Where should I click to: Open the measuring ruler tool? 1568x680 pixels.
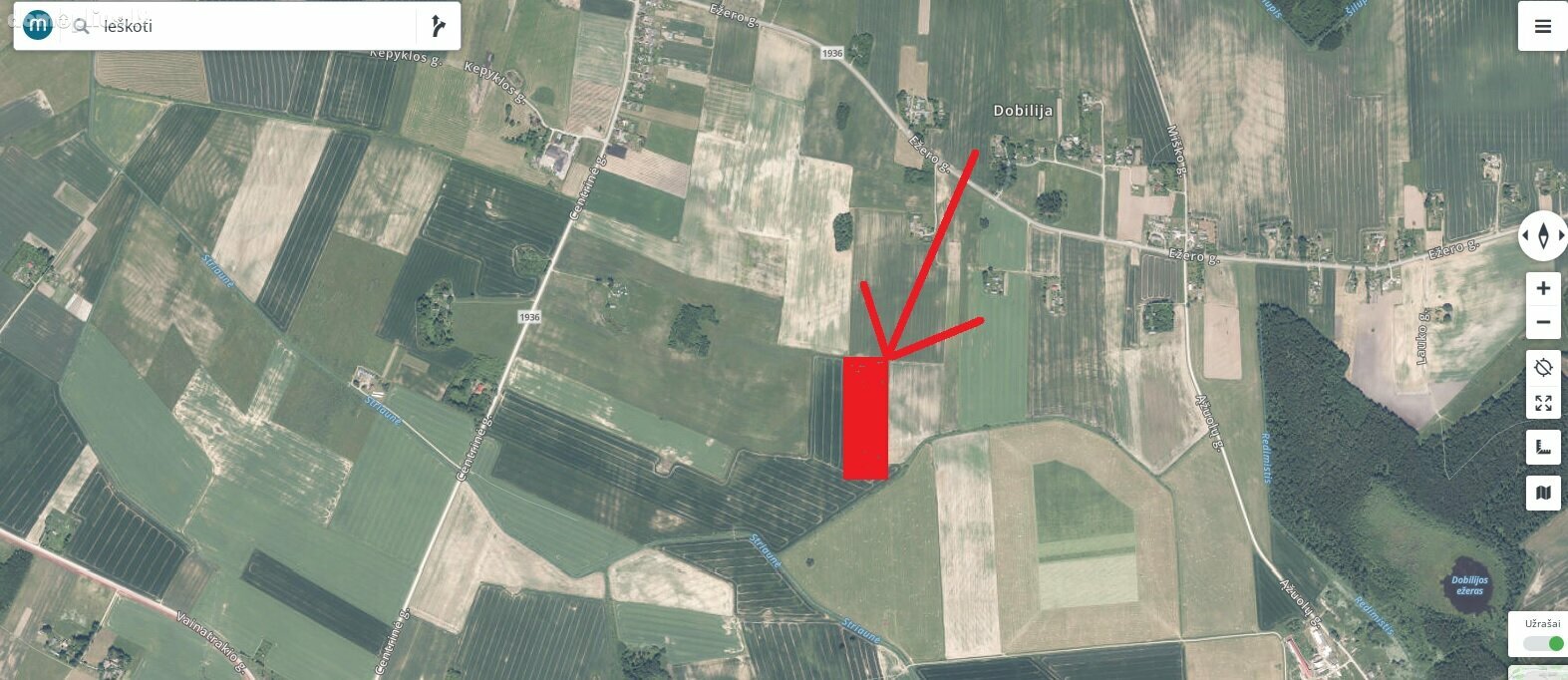(1543, 448)
